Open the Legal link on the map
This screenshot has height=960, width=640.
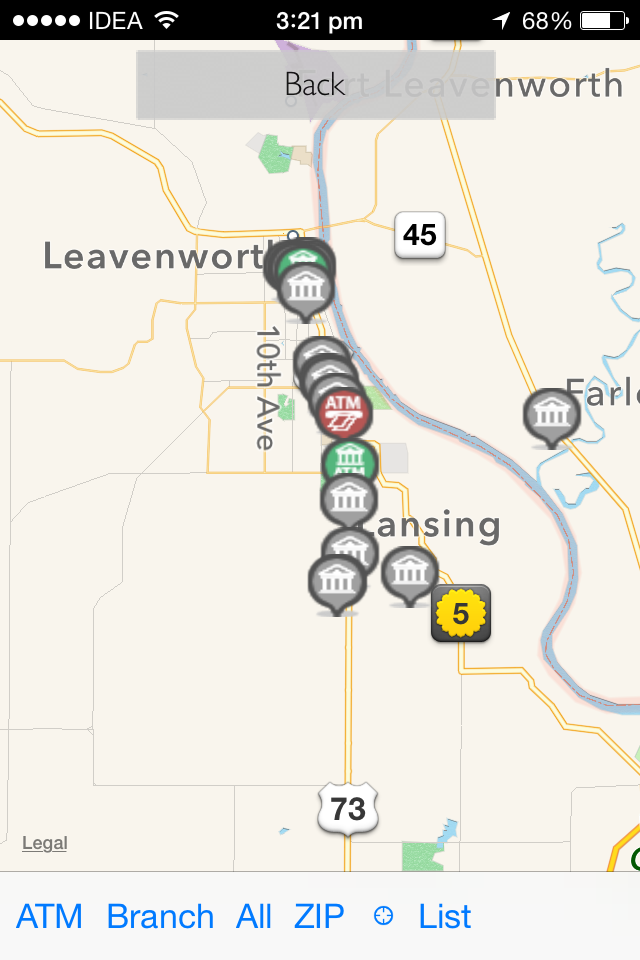[x=45, y=843]
